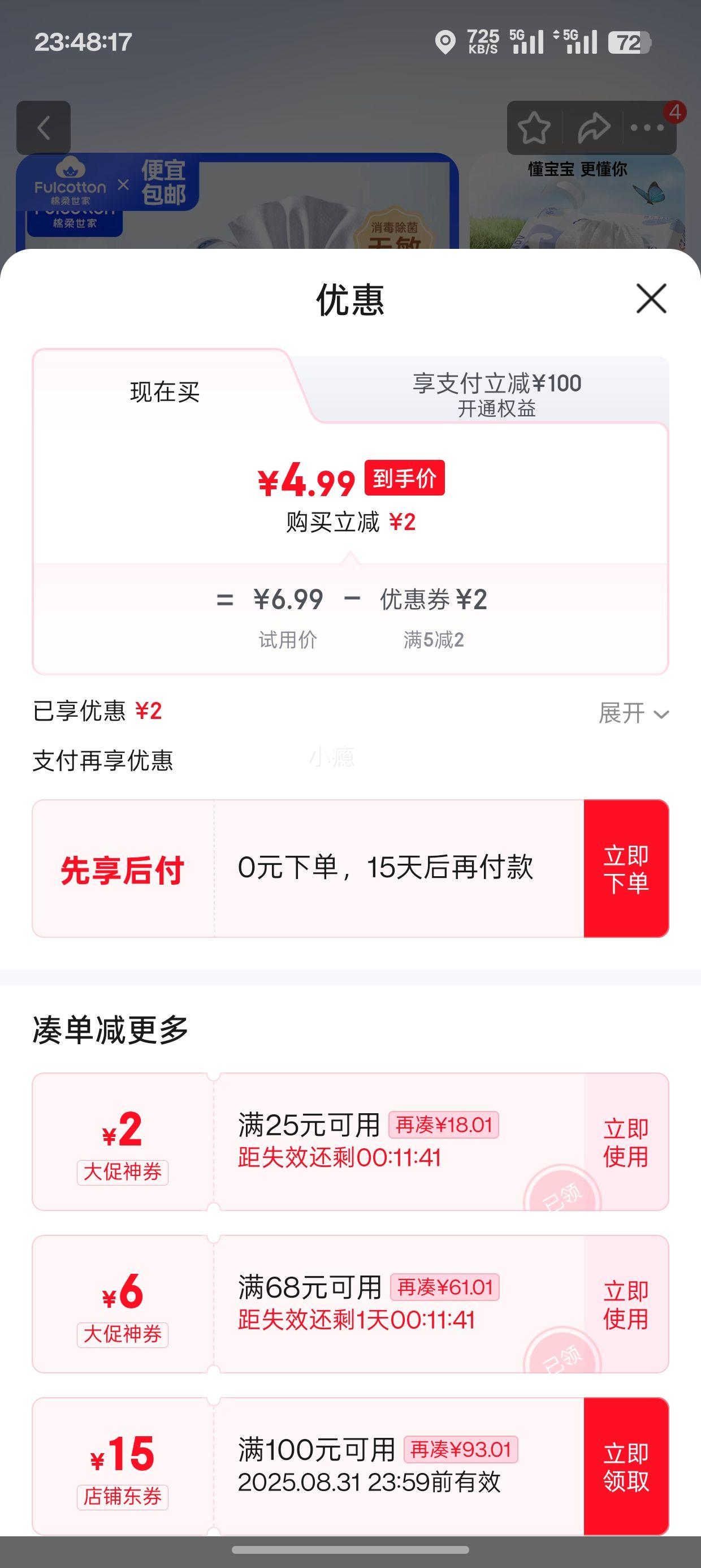
Task: Tap 立即下单 on the 先享后付 offer
Action: pos(626,869)
